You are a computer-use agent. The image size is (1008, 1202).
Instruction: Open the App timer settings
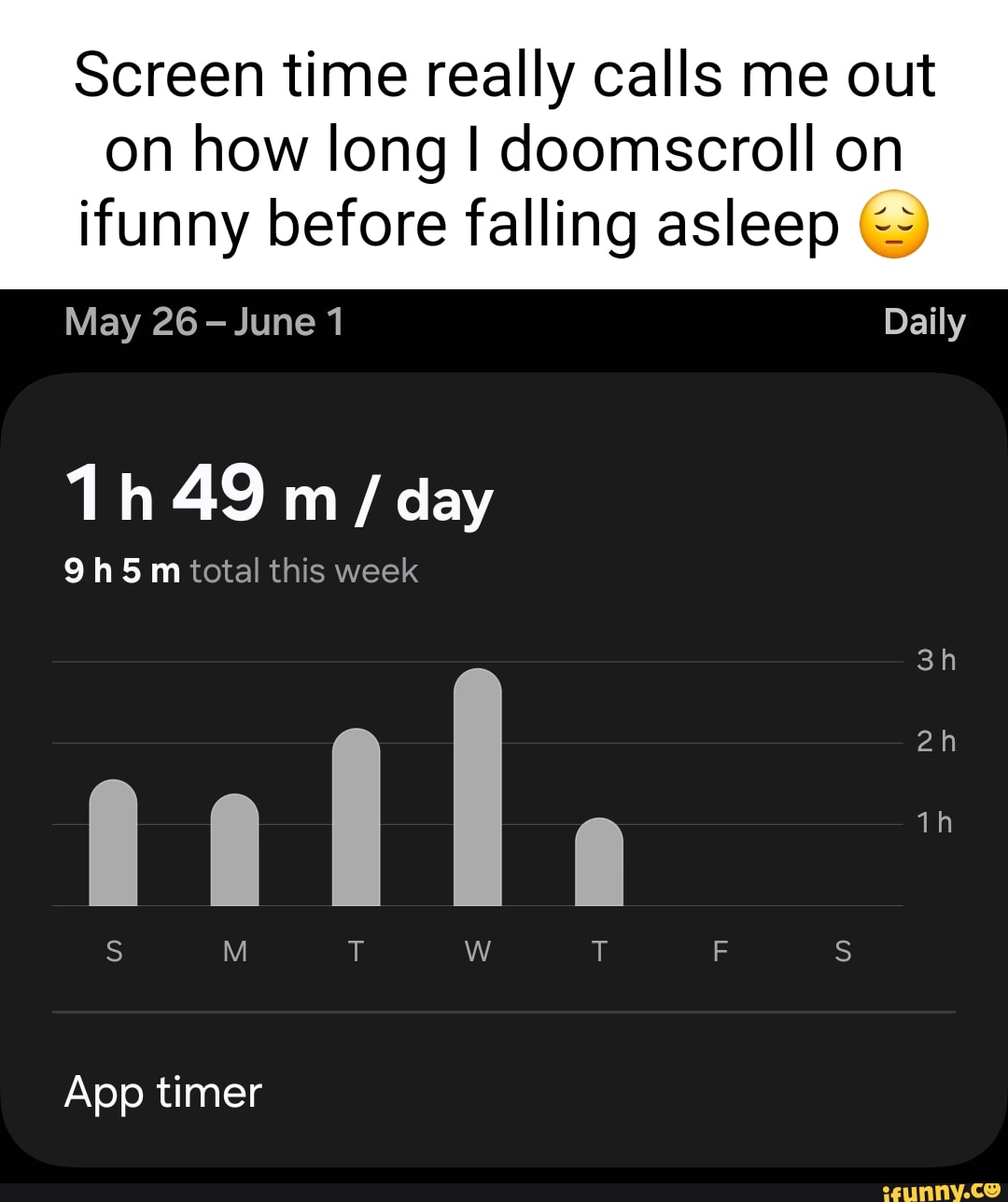pos(162,1090)
